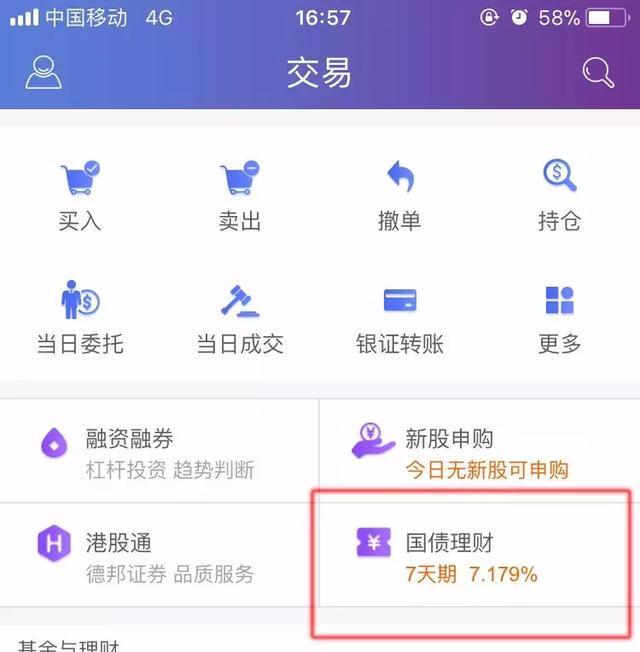Tap 买入 to buy stocks
The width and height of the screenshot is (640, 652).
pos(80,195)
